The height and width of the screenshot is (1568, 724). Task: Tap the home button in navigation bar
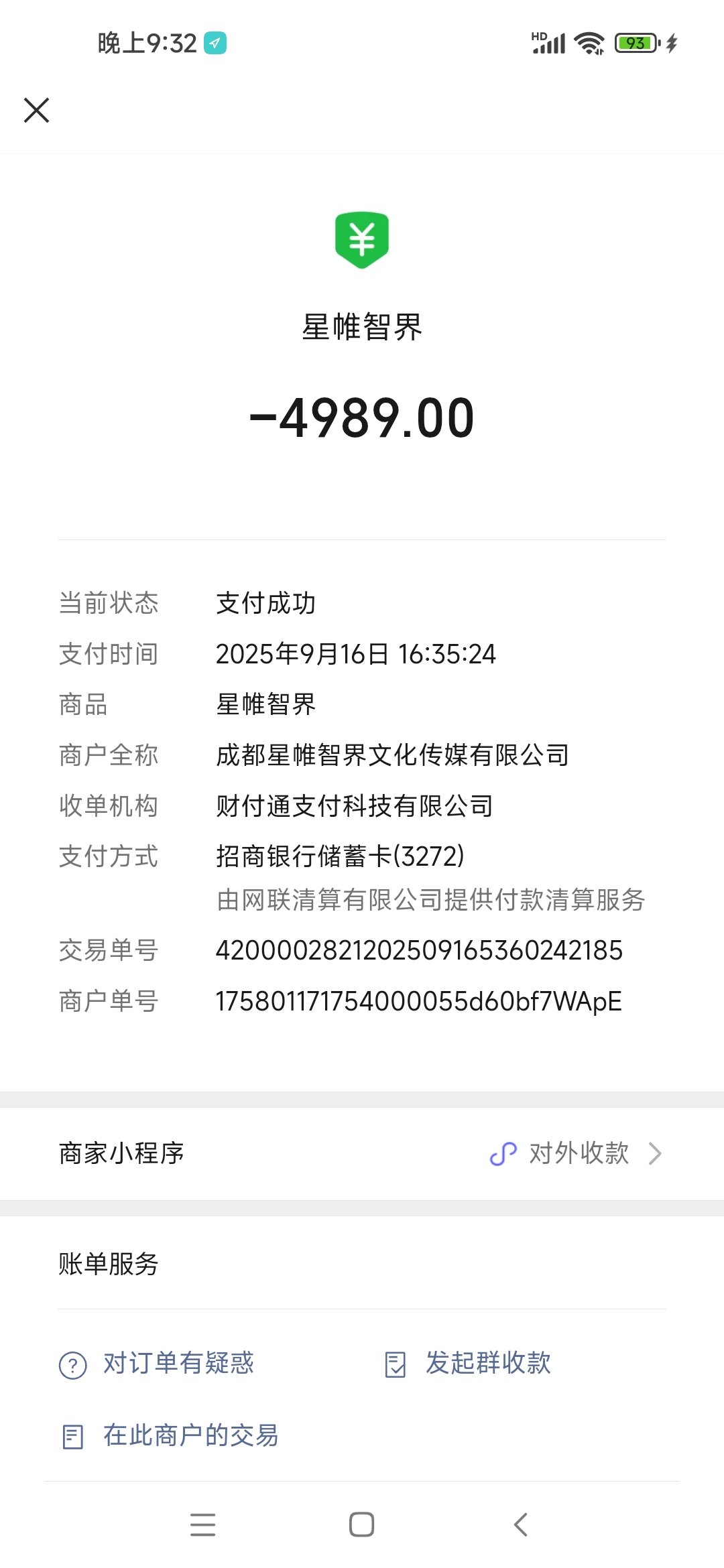pyautogui.click(x=362, y=1525)
